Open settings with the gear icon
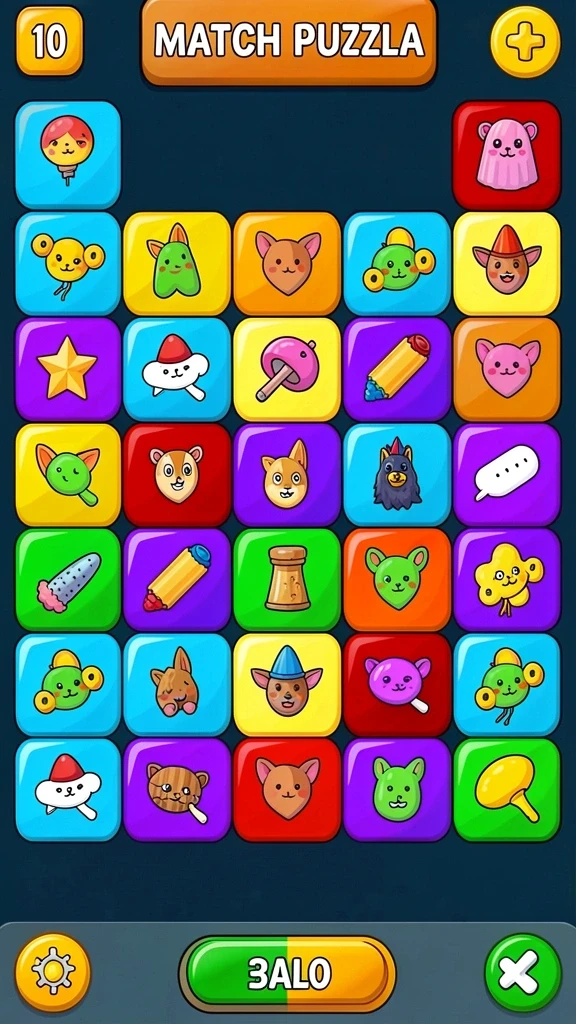576x1024 pixels. 53,972
